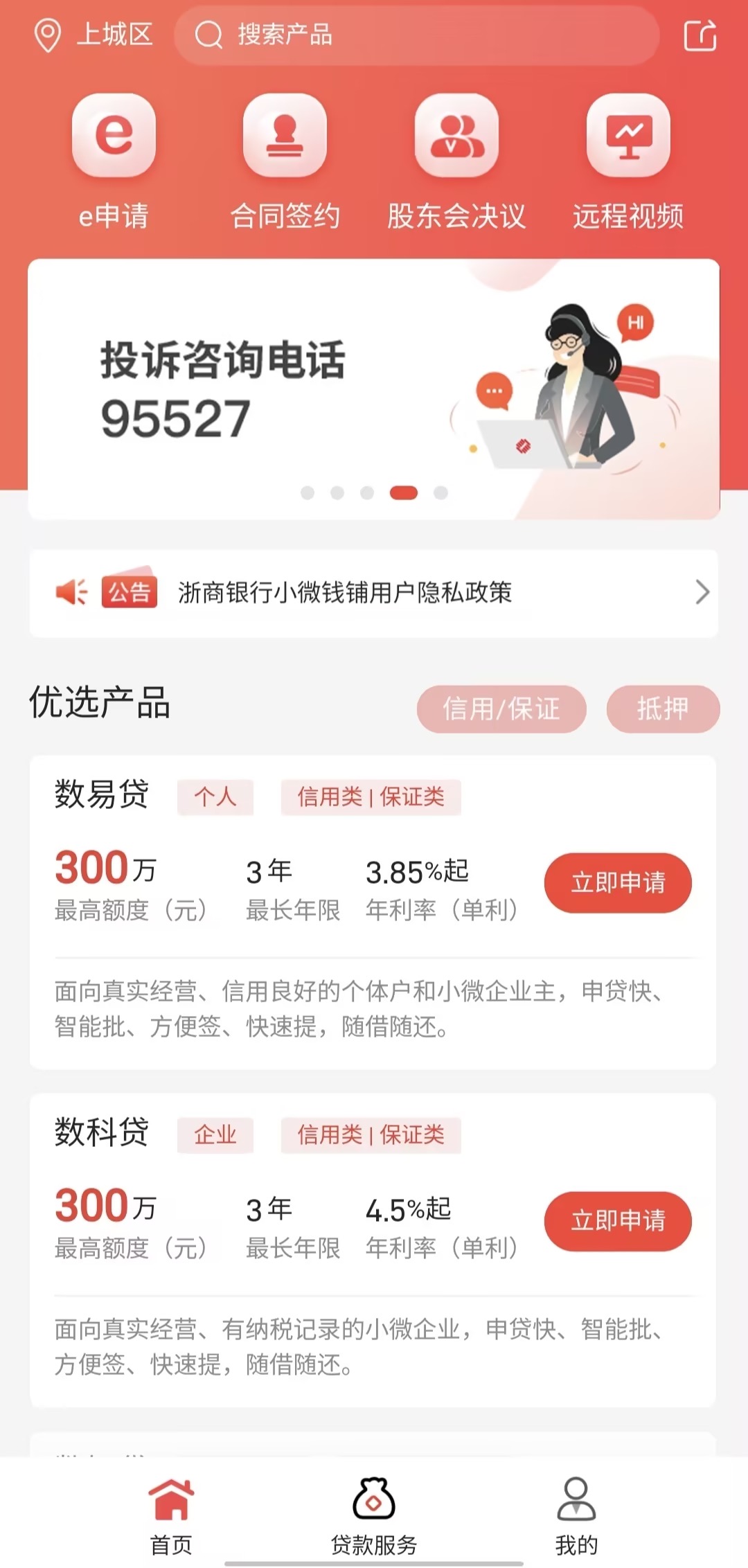Open the e申请 feature icon
This screenshot has height=1568, width=748.
pos(113,136)
